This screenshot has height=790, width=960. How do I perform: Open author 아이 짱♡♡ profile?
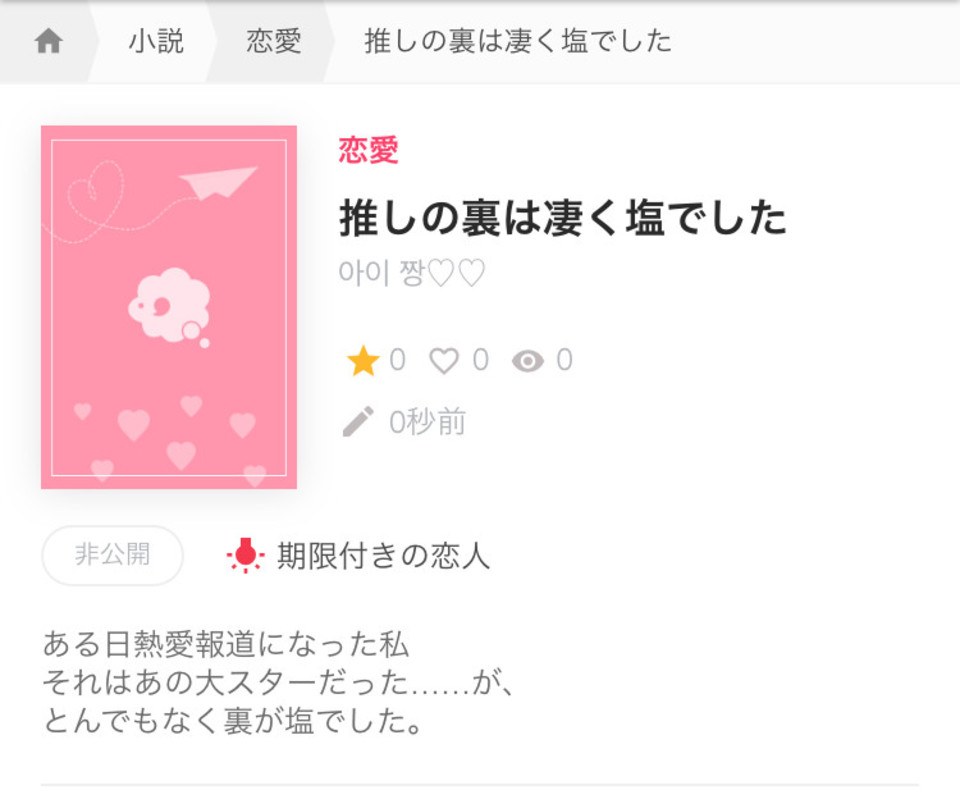coord(412,273)
